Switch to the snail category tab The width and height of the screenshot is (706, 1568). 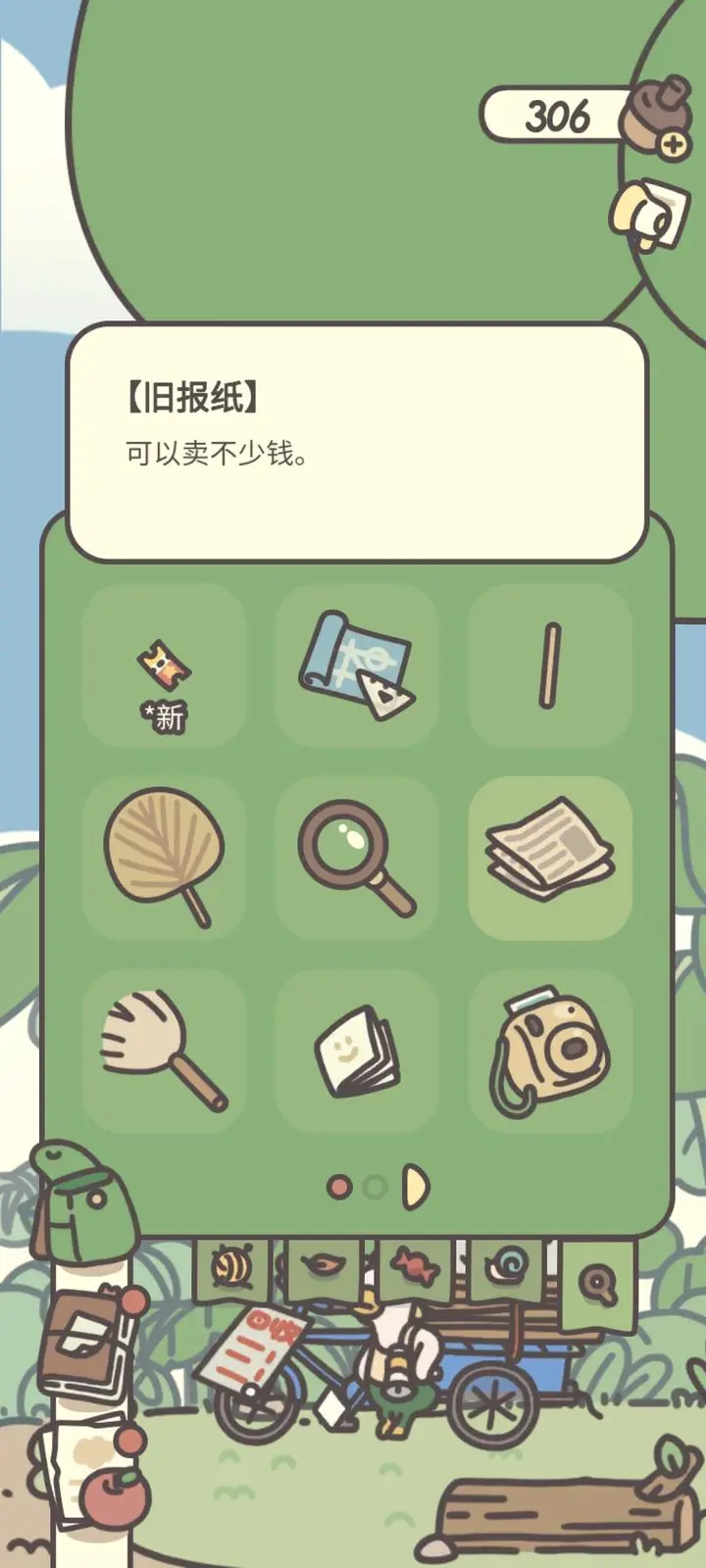tap(506, 1267)
